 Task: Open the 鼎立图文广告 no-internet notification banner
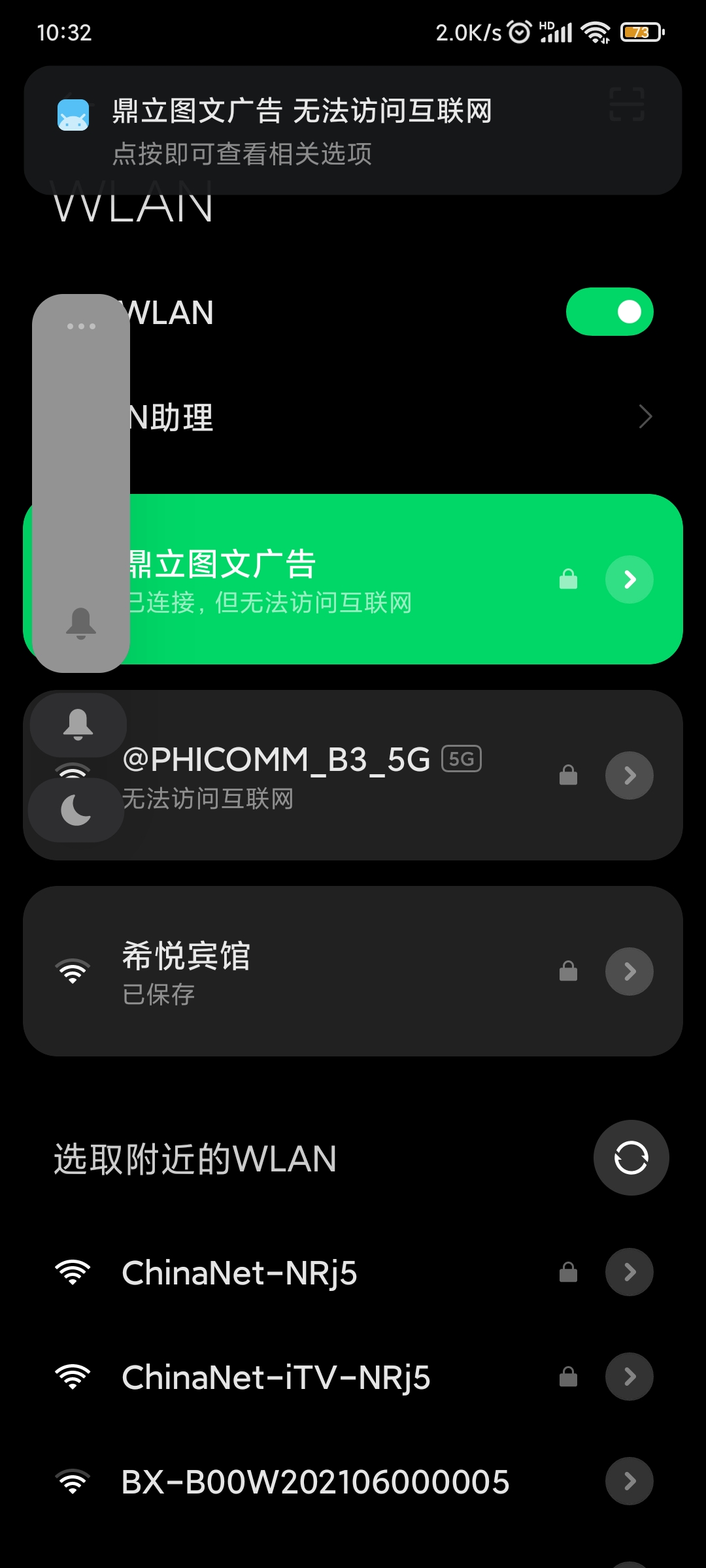(353, 131)
